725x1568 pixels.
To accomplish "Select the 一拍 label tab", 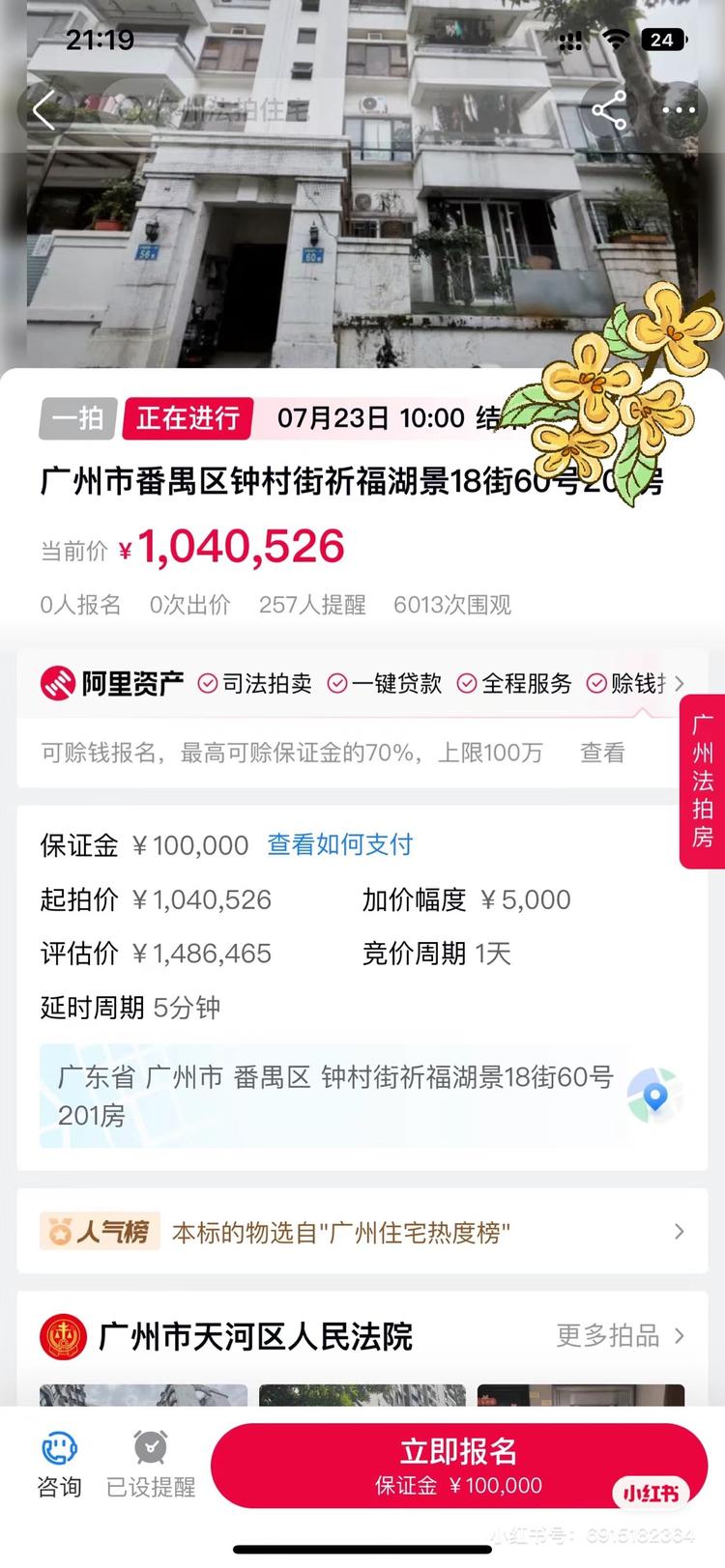I will 76,418.
